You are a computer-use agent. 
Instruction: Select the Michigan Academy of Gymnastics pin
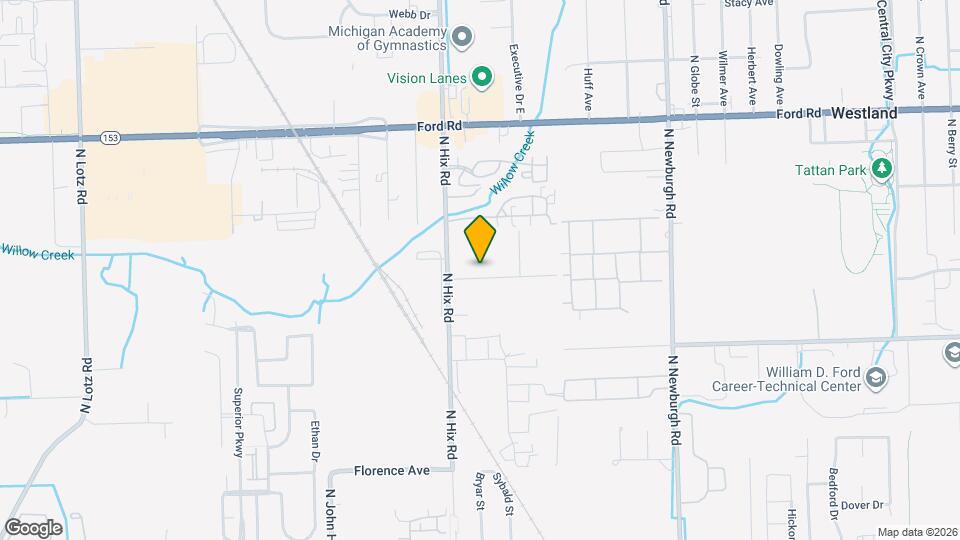click(x=461, y=38)
